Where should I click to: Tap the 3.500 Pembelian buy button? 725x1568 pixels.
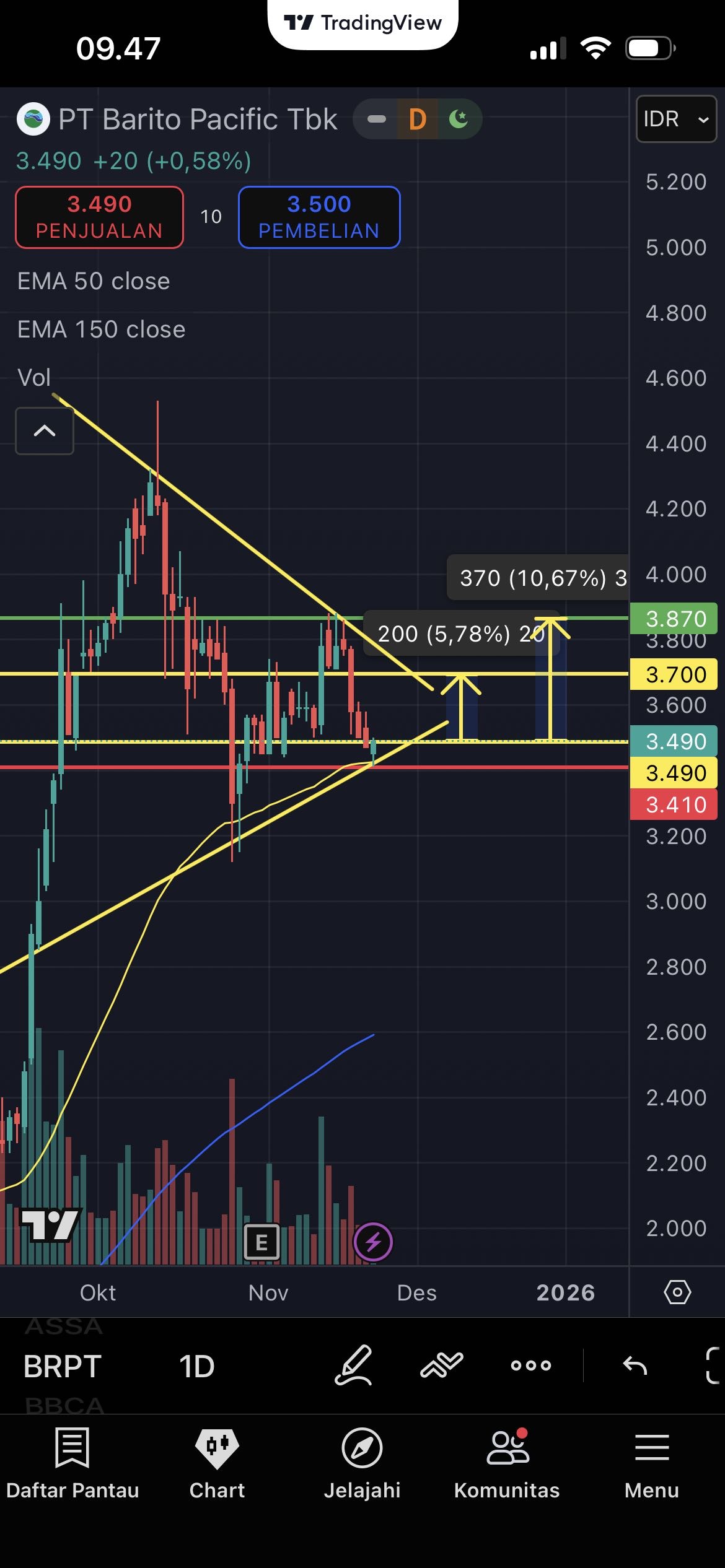click(319, 217)
